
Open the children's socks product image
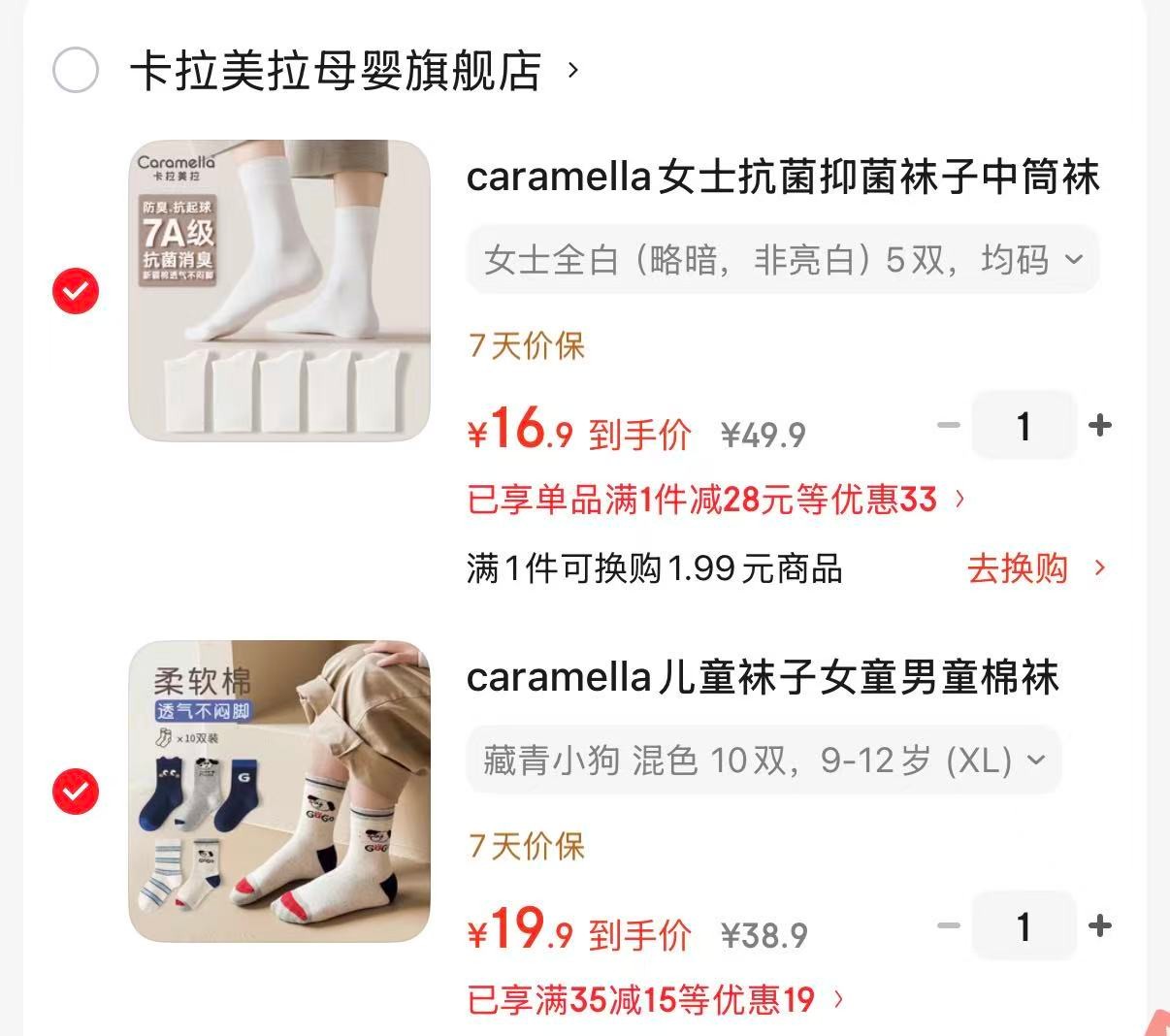pyautogui.click(x=279, y=792)
